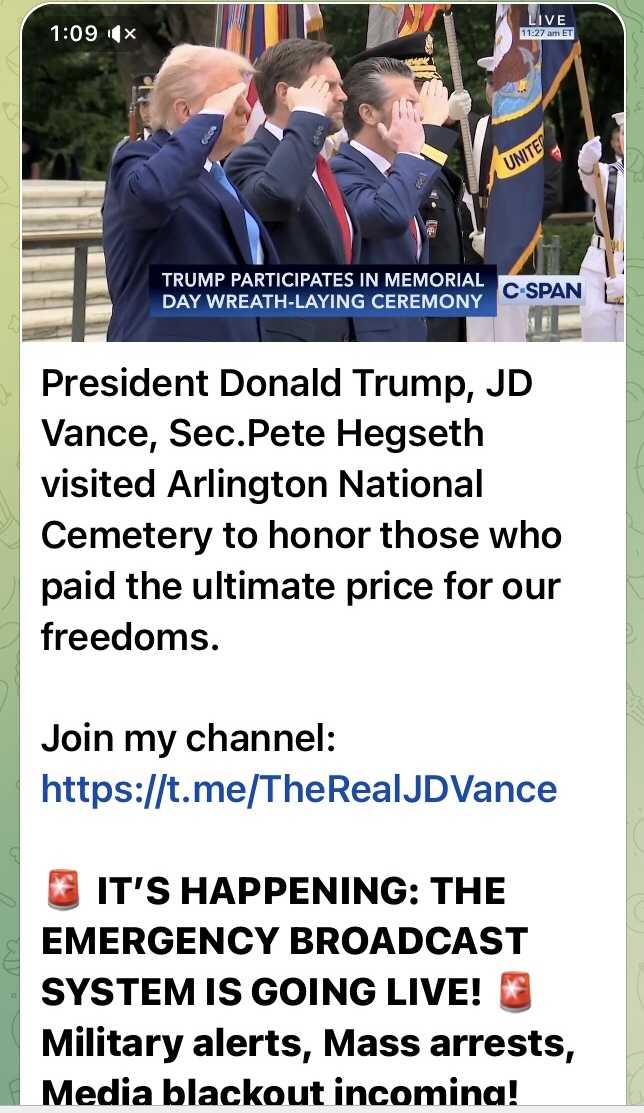644x1113 pixels.
Task: Unmute the video with the speaker icon
Action: point(121,33)
